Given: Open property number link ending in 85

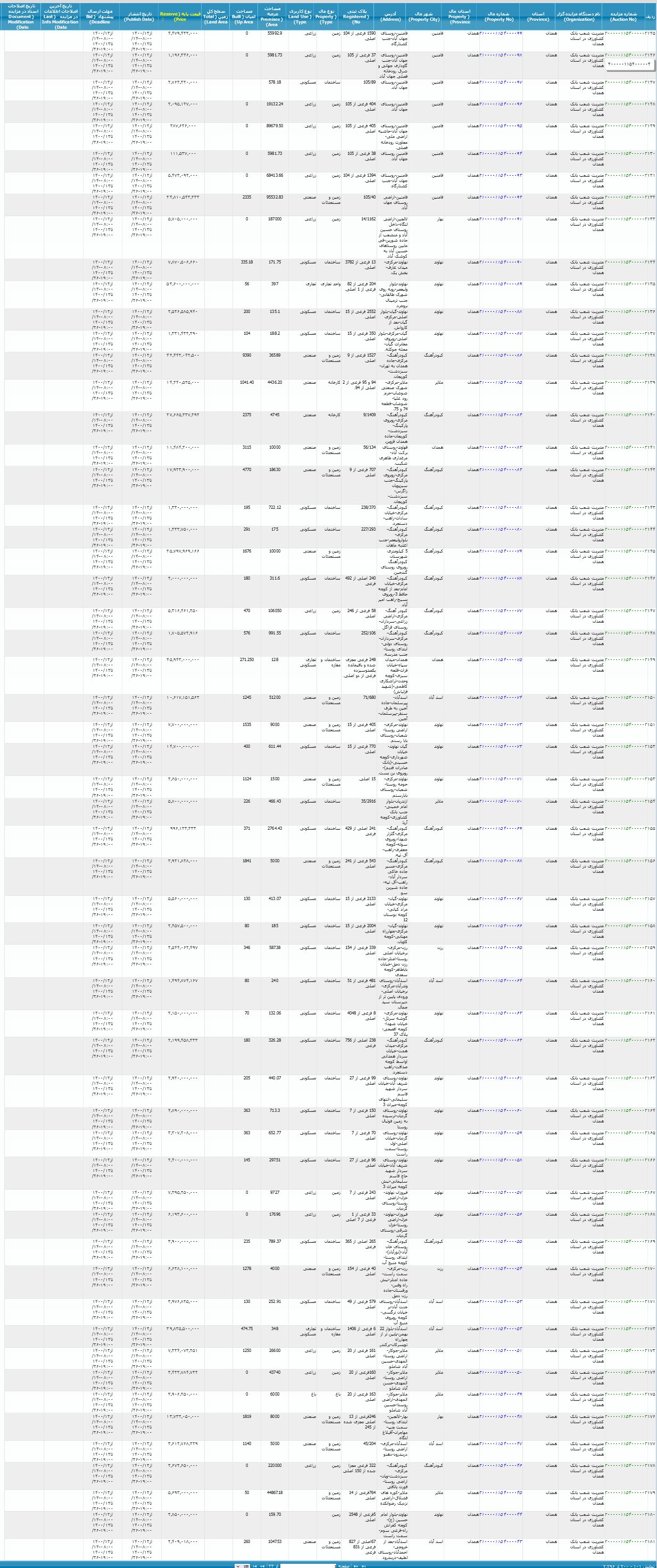Looking at the screenshot, I should [x=501, y=382].
